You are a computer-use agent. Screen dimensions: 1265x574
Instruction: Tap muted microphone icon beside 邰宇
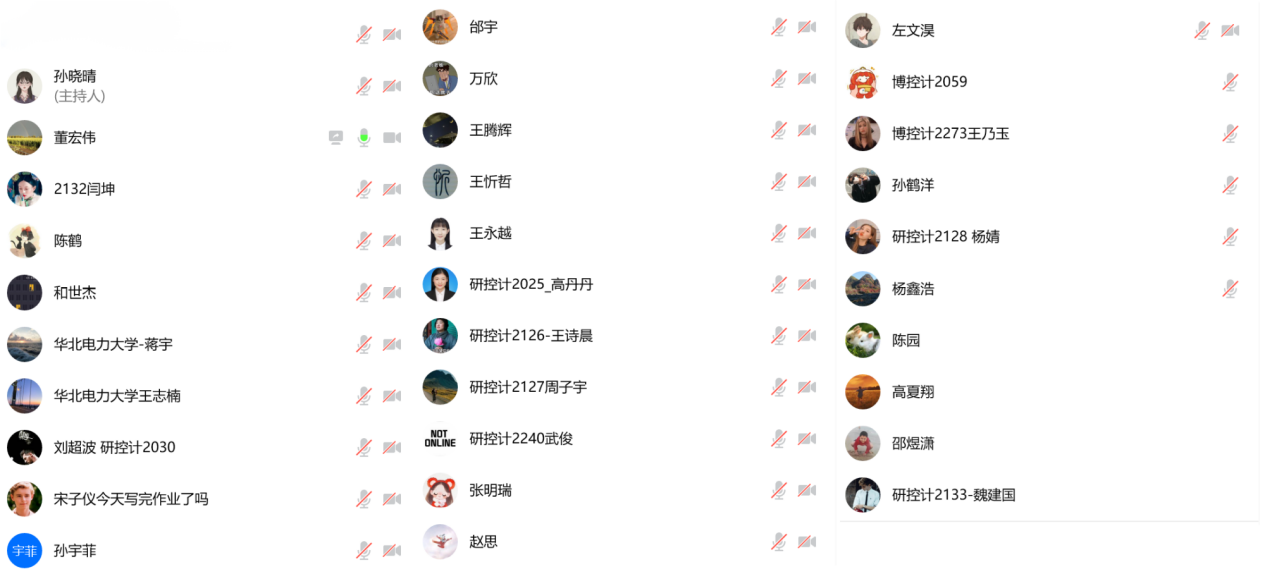779,27
